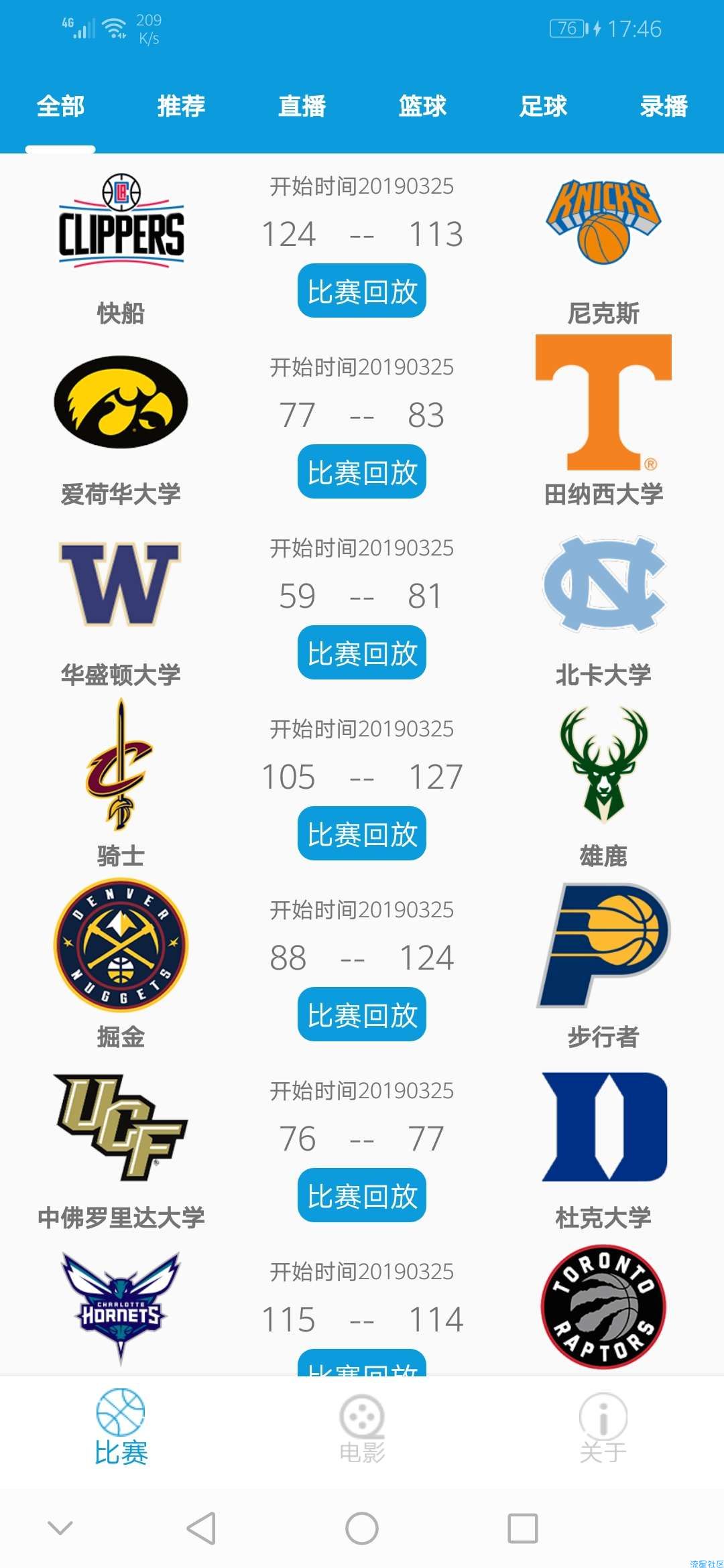The height and width of the screenshot is (1568, 724).
Task: Go to the 关于 page
Action: click(x=603, y=1428)
